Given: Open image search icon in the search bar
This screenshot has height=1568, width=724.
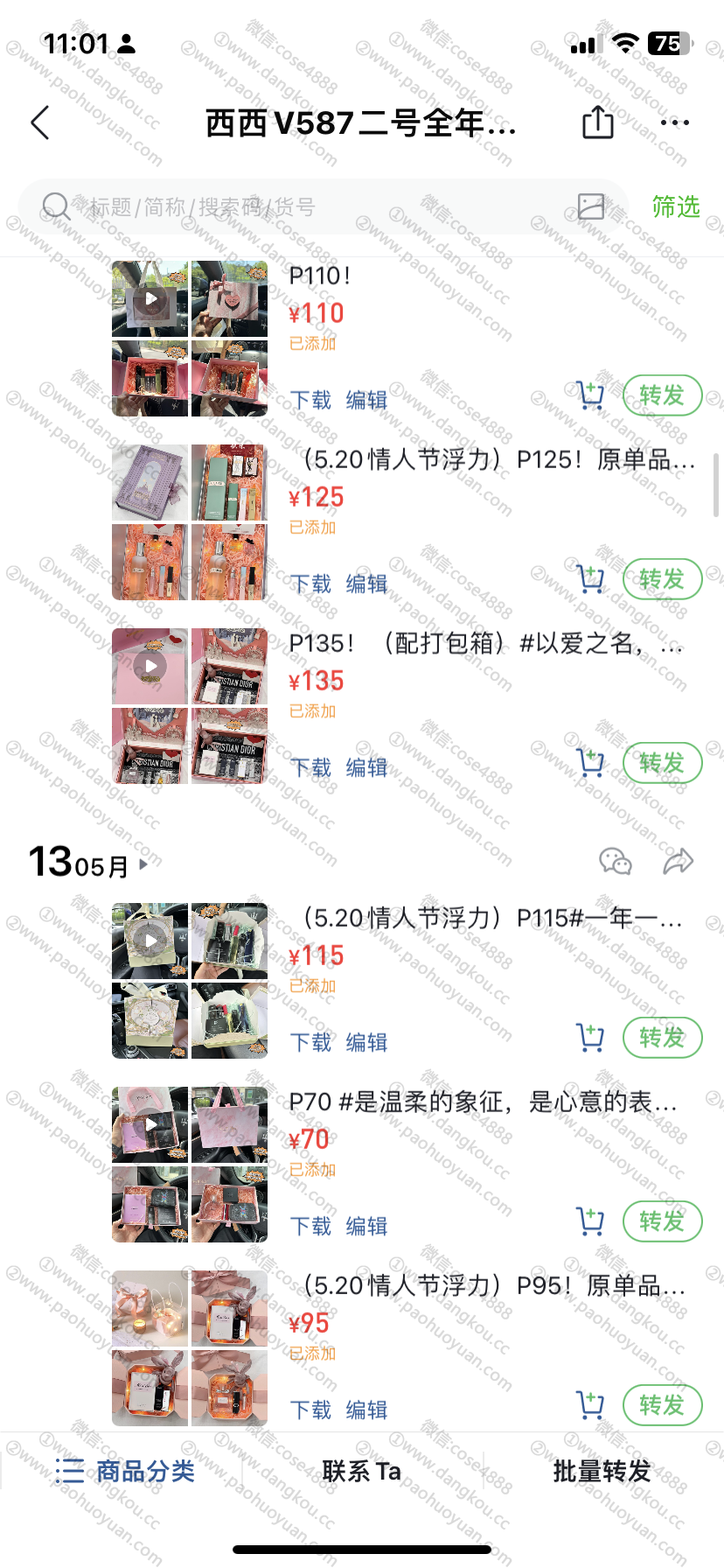Looking at the screenshot, I should 591,206.
